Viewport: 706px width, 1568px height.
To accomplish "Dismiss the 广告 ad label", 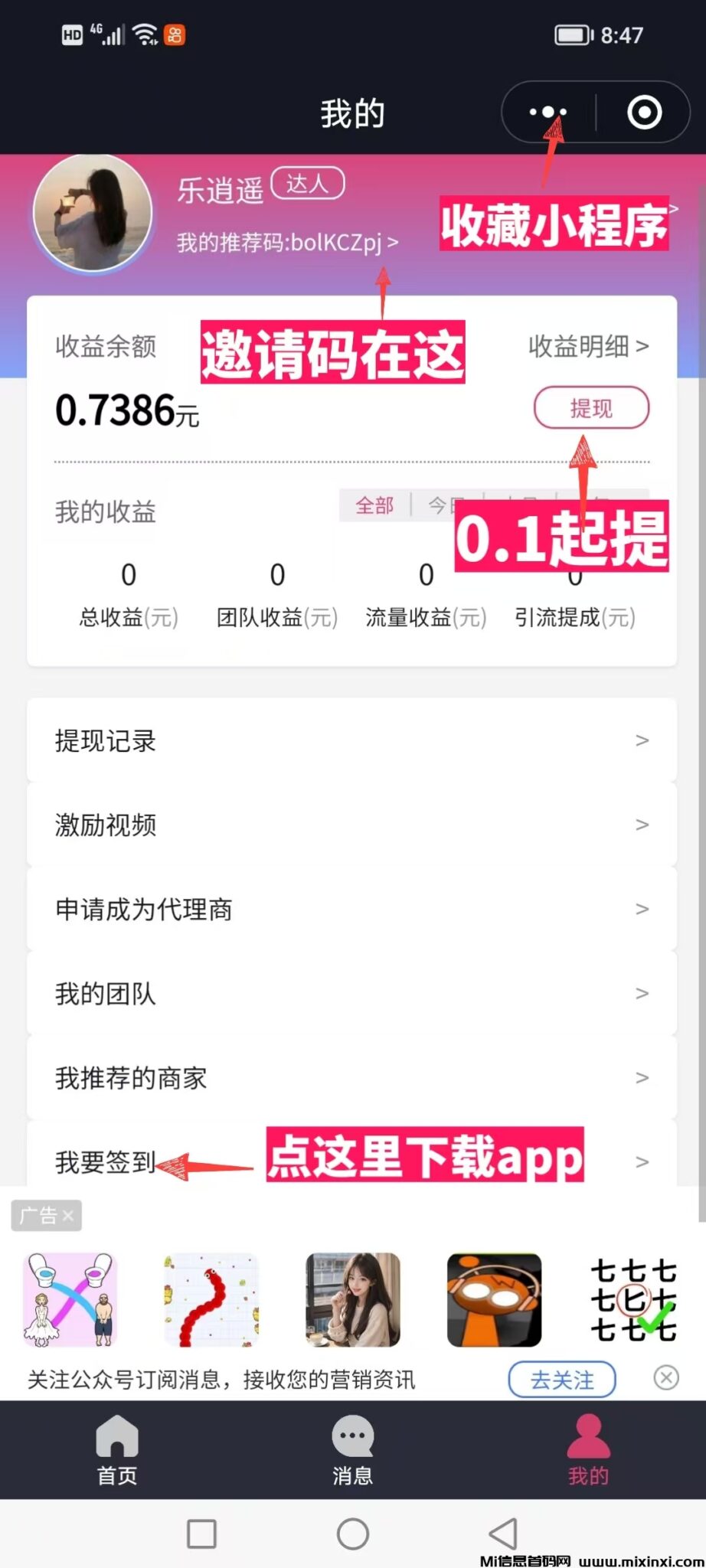I will click(67, 1215).
